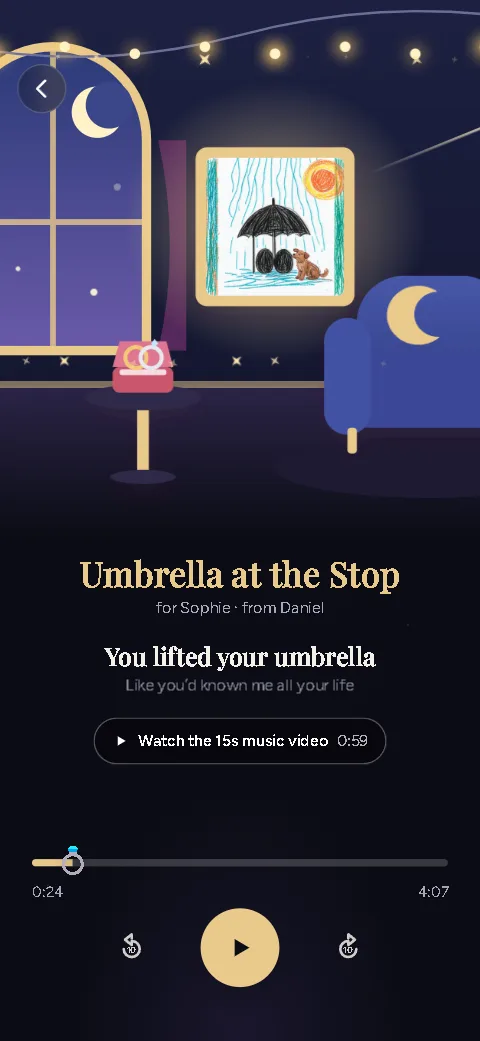Play the song Umbrella at the Stop
The image size is (480, 1041).
(x=240, y=947)
